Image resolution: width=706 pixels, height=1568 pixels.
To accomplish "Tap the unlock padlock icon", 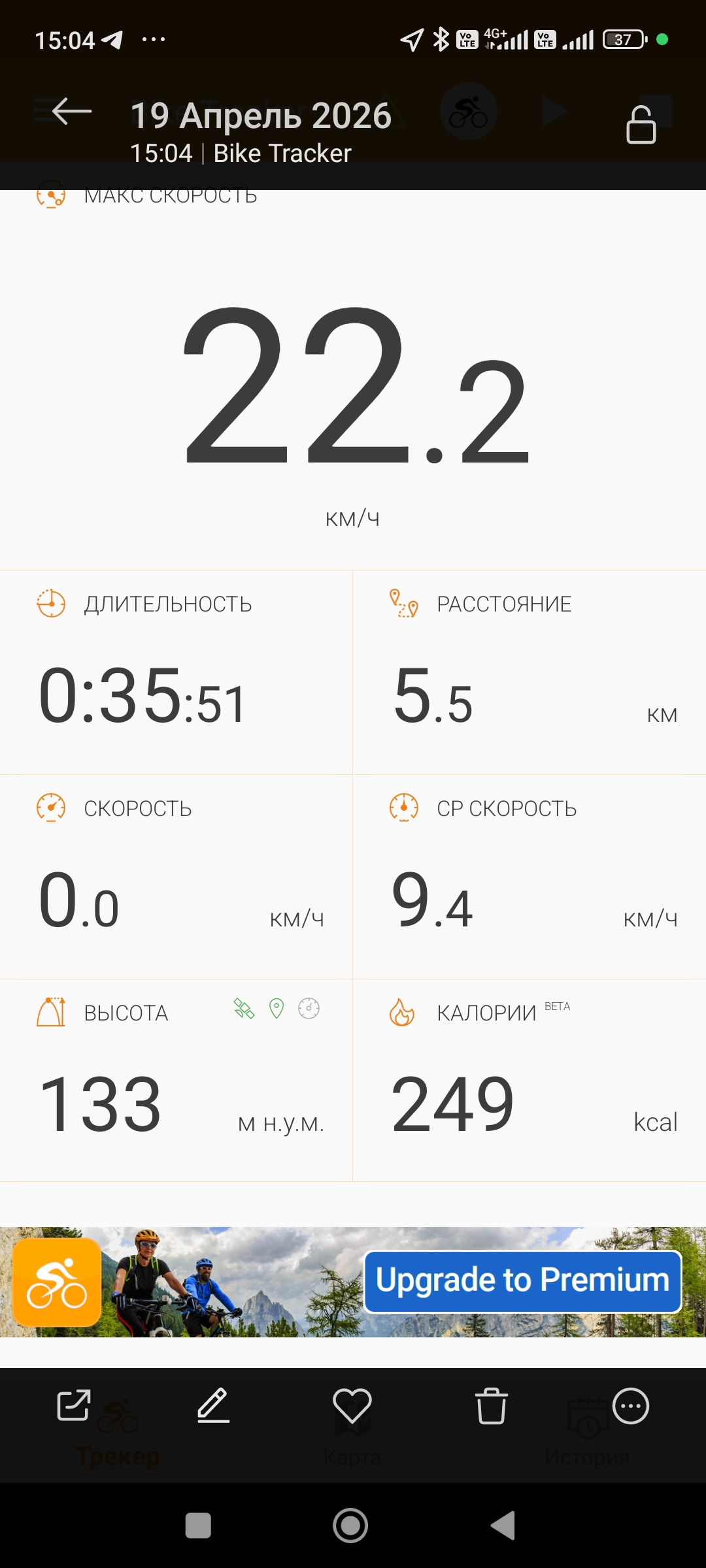I will pyautogui.click(x=641, y=124).
